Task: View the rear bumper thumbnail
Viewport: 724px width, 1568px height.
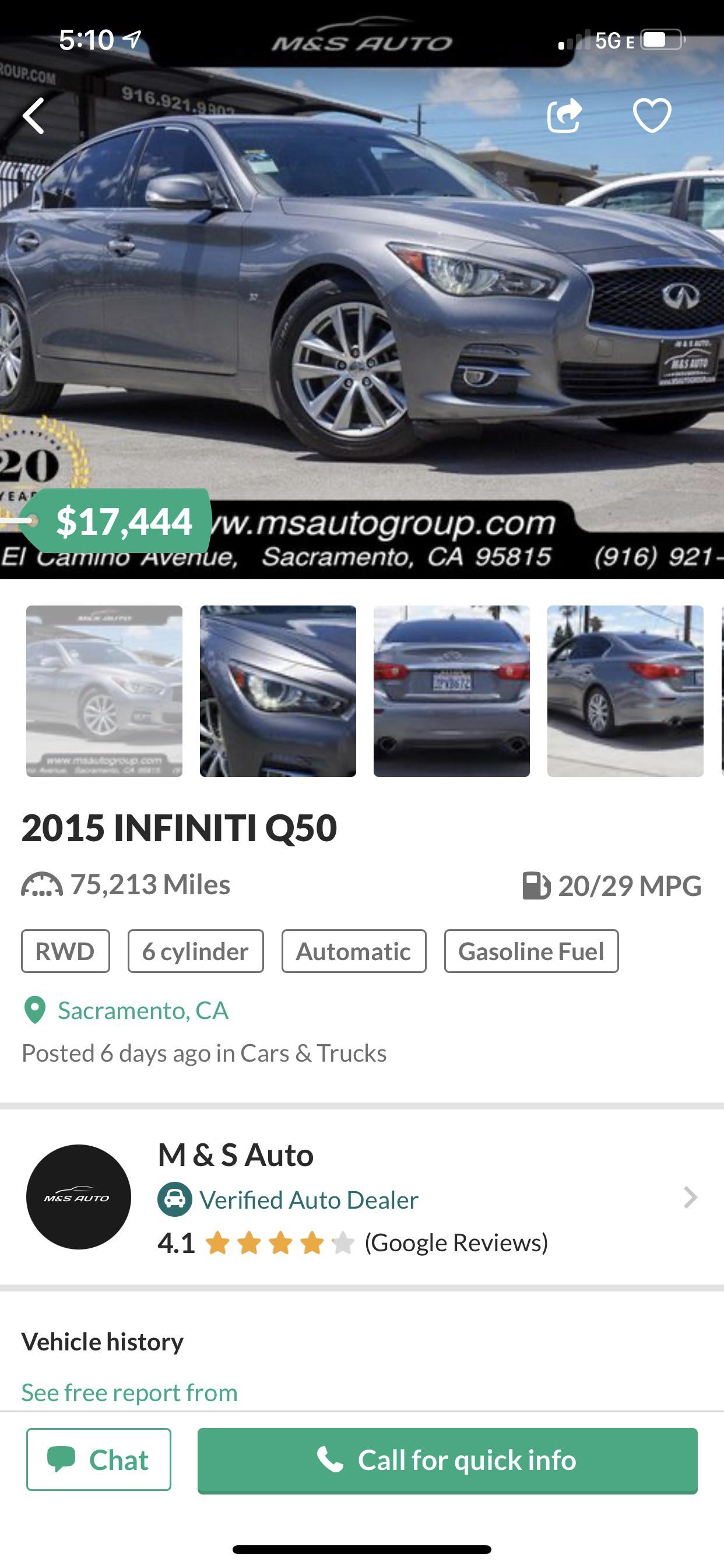Action: coord(451,691)
